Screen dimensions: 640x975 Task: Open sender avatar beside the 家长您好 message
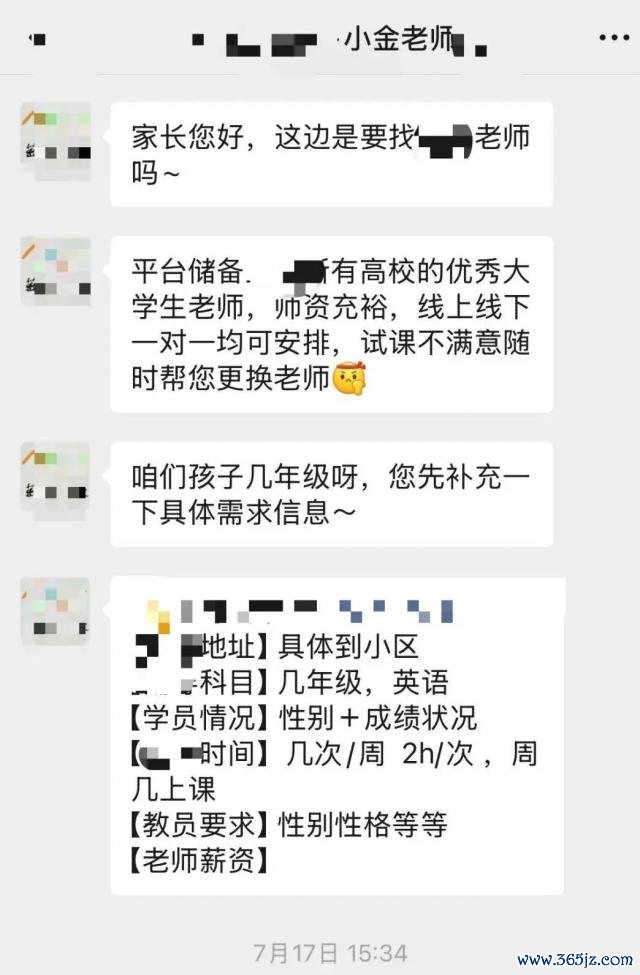tap(55, 136)
